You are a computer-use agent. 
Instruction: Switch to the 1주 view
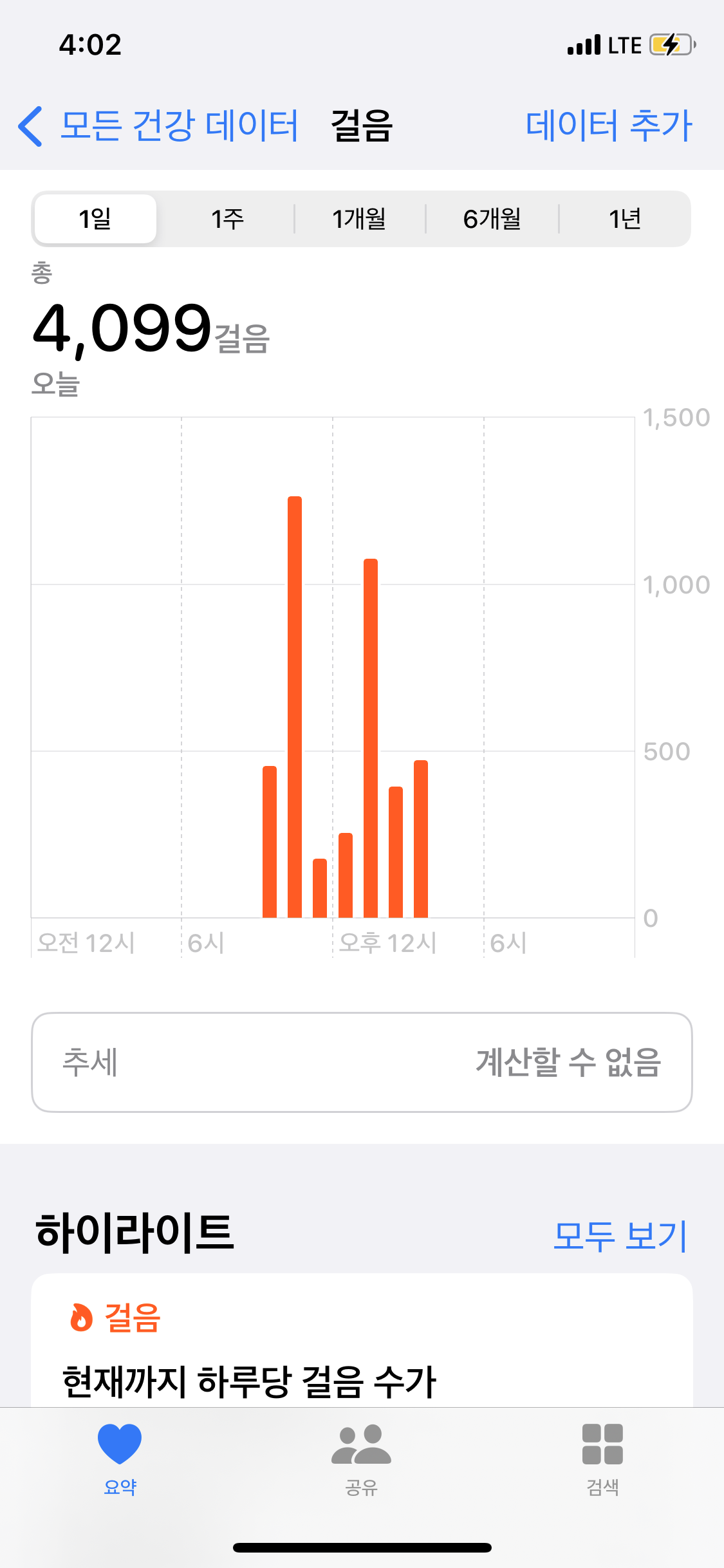(227, 219)
